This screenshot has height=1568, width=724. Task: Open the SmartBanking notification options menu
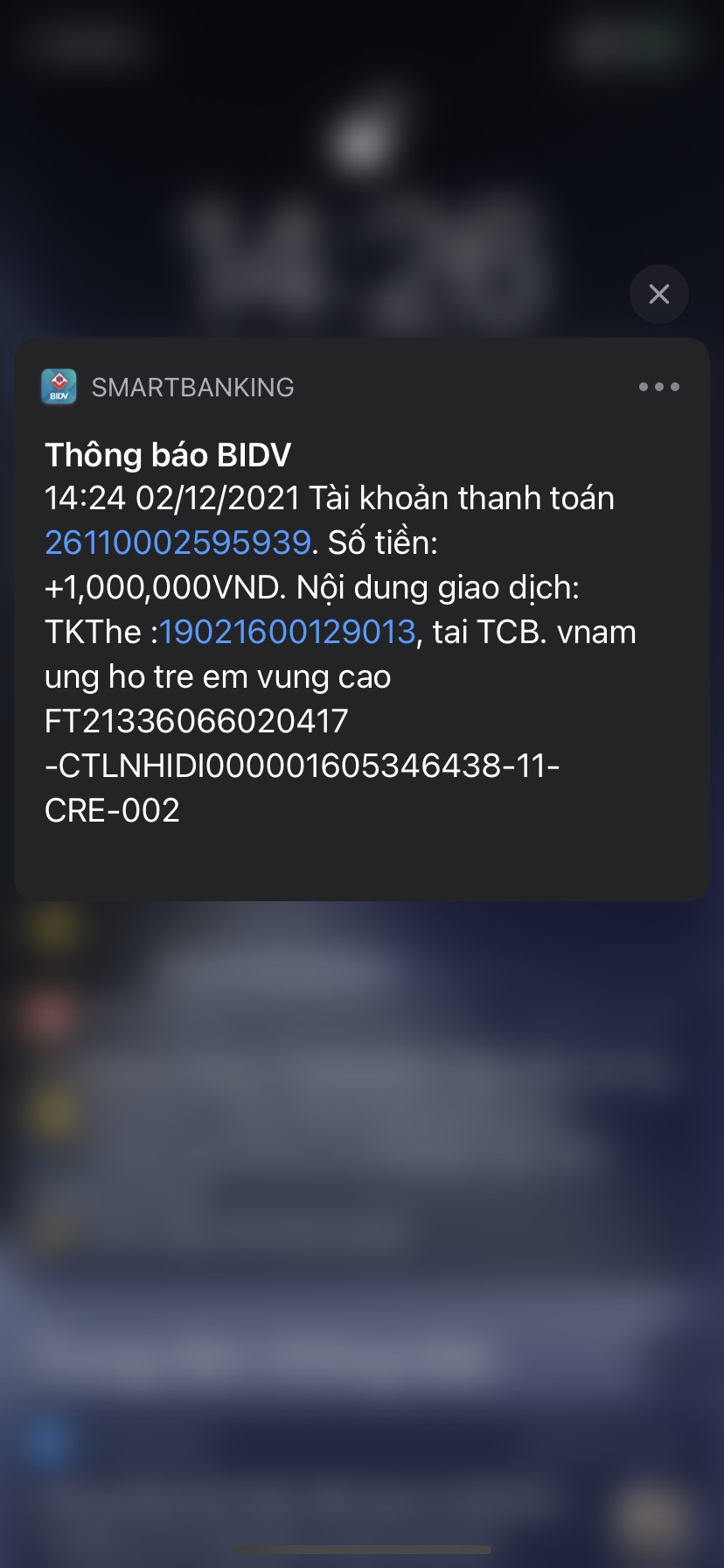tap(658, 387)
